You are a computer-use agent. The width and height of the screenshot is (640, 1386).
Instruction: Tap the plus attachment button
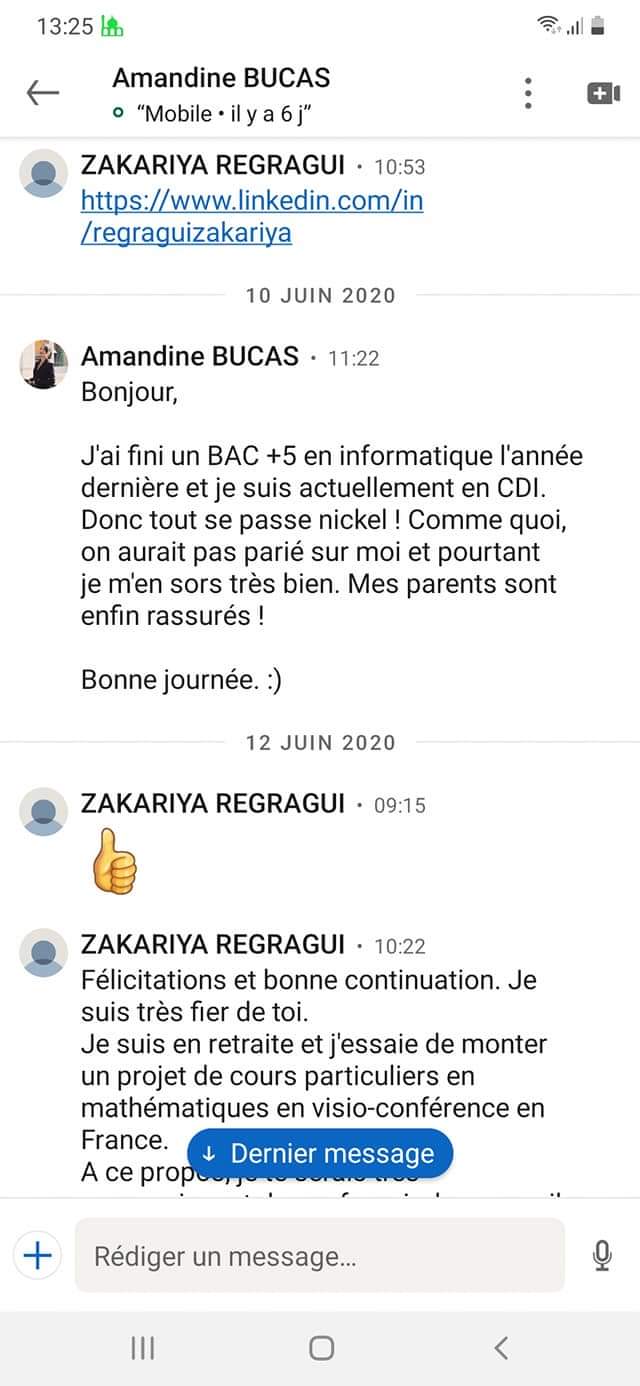click(x=37, y=1255)
